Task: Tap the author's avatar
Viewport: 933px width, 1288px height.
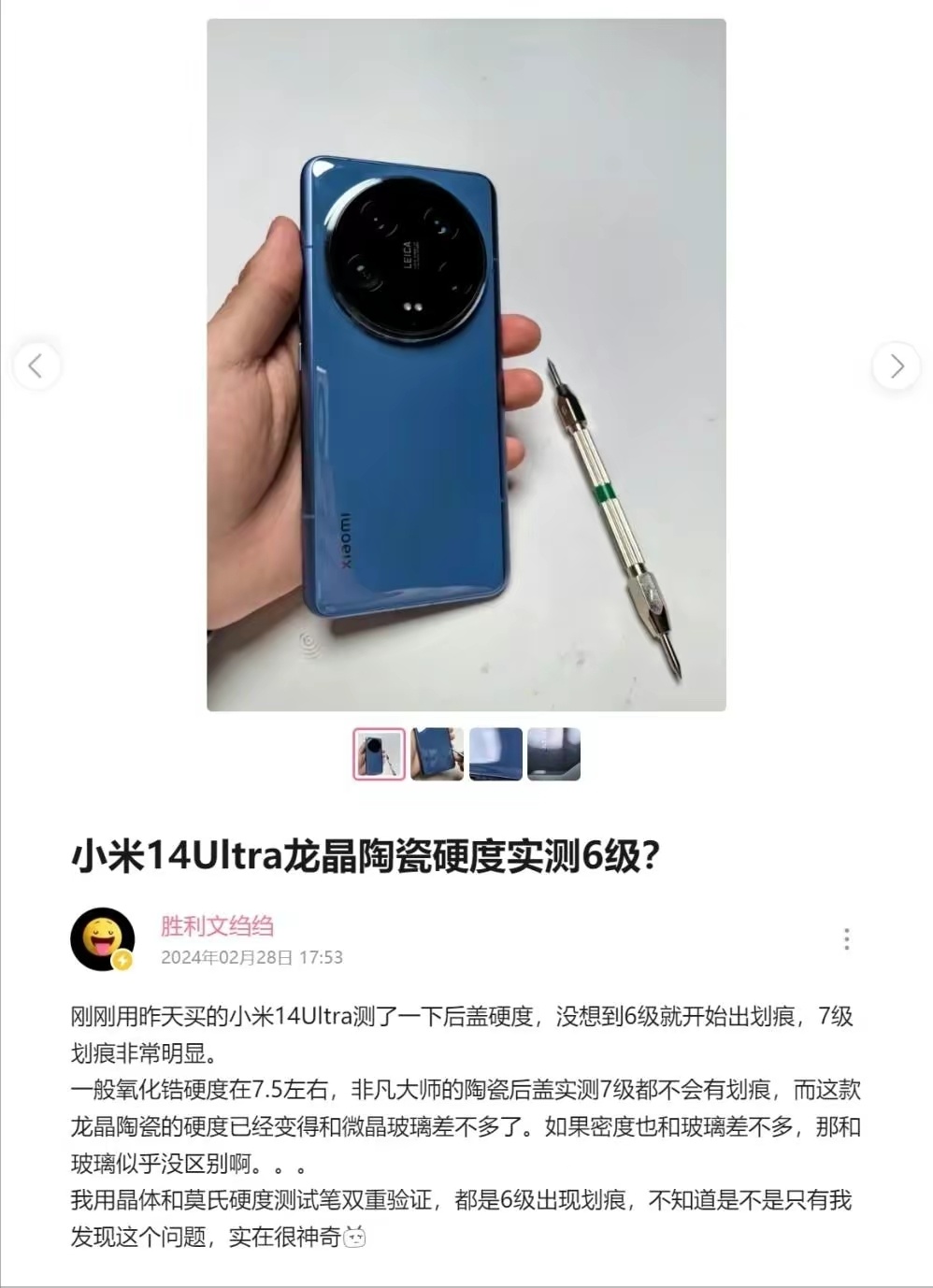Action: (102, 938)
